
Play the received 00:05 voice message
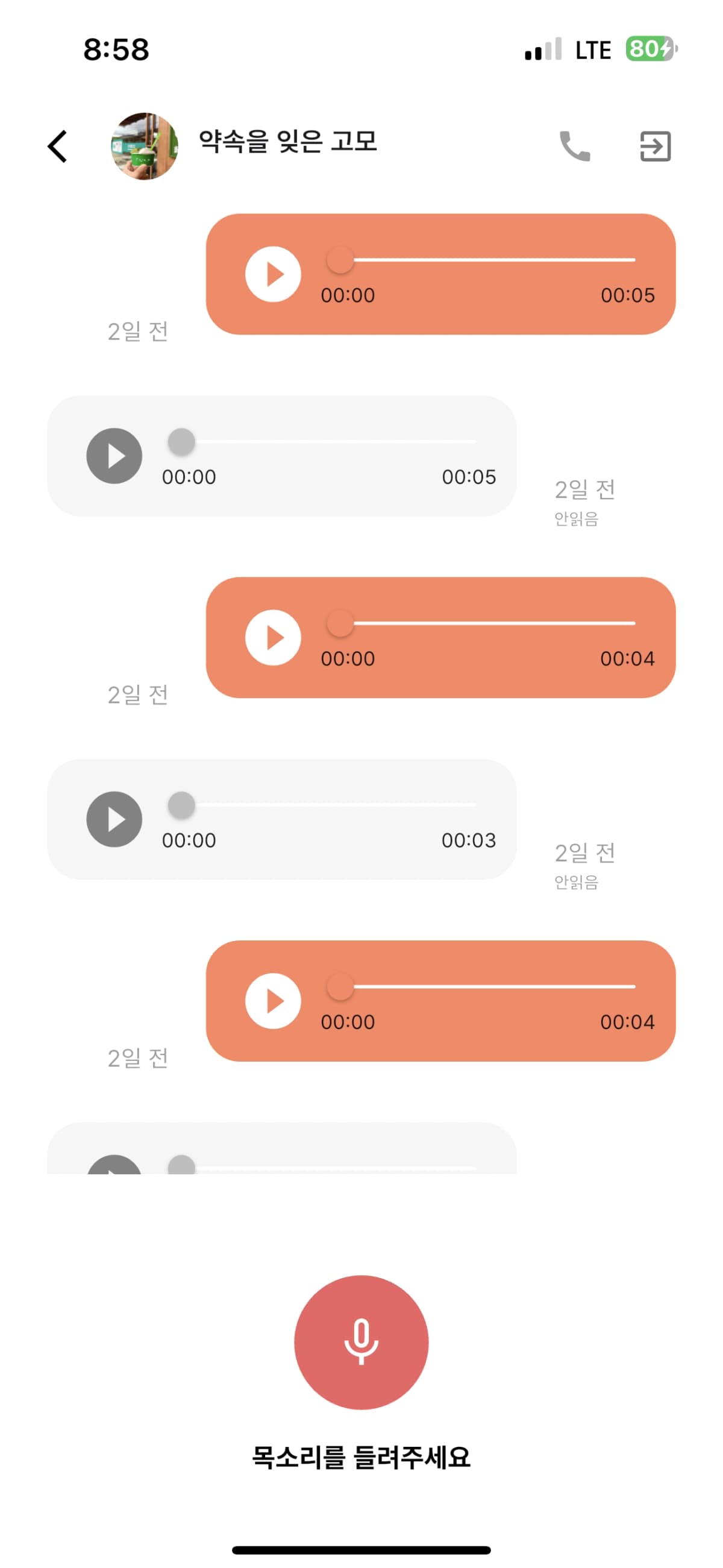click(x=116, y=455)
